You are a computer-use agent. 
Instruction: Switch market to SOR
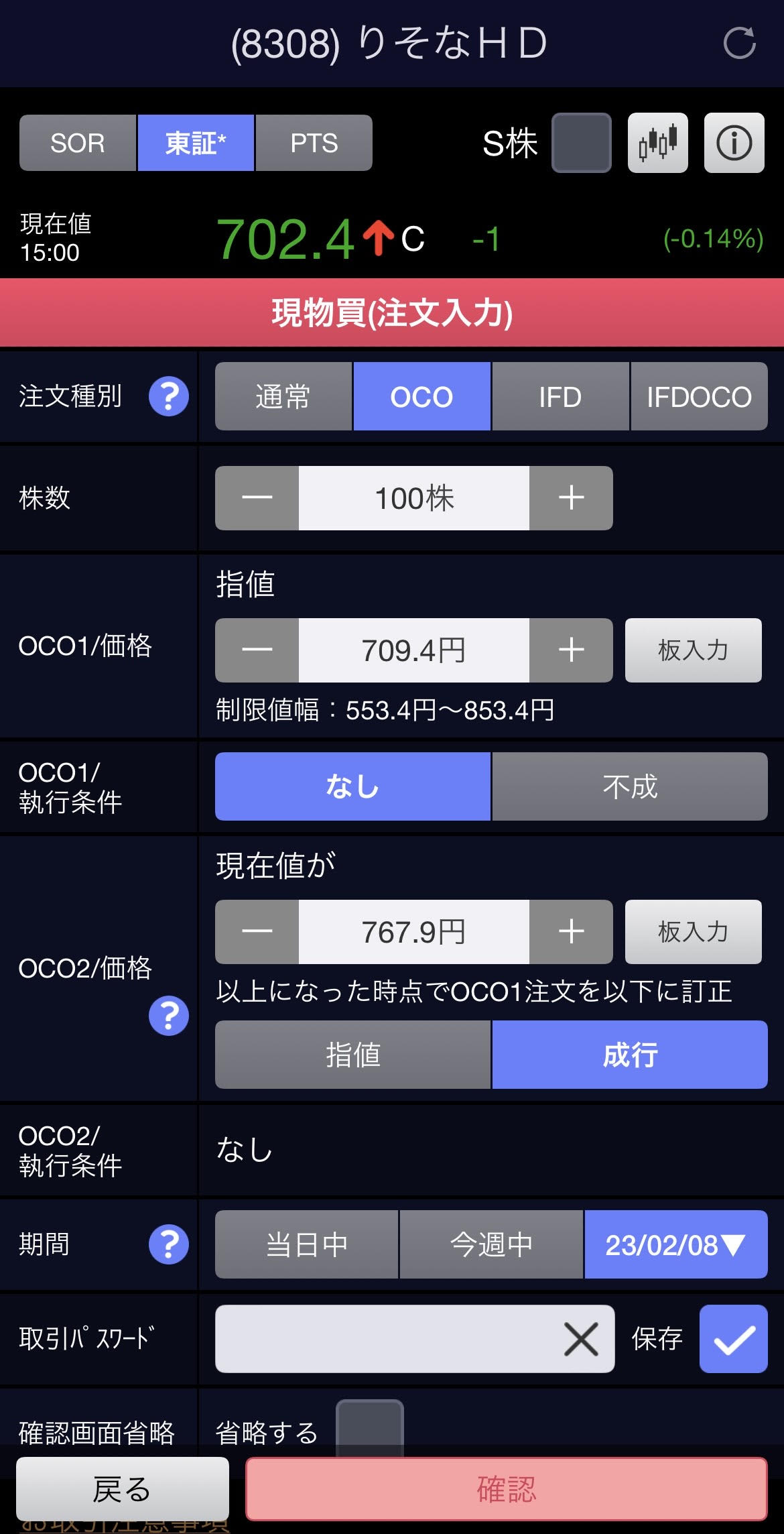click(78, 143)
